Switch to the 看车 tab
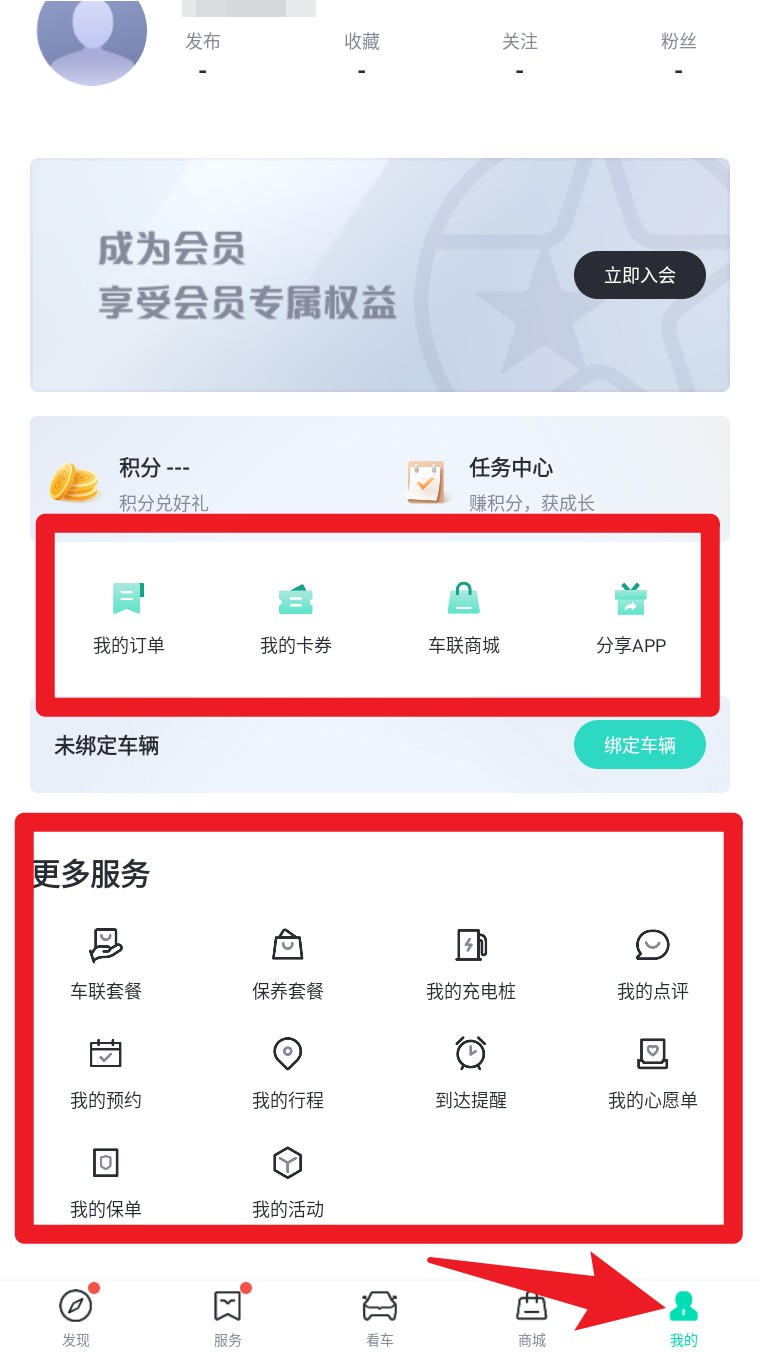This screenshot has width=760, height=1355. click(380, 1317)
